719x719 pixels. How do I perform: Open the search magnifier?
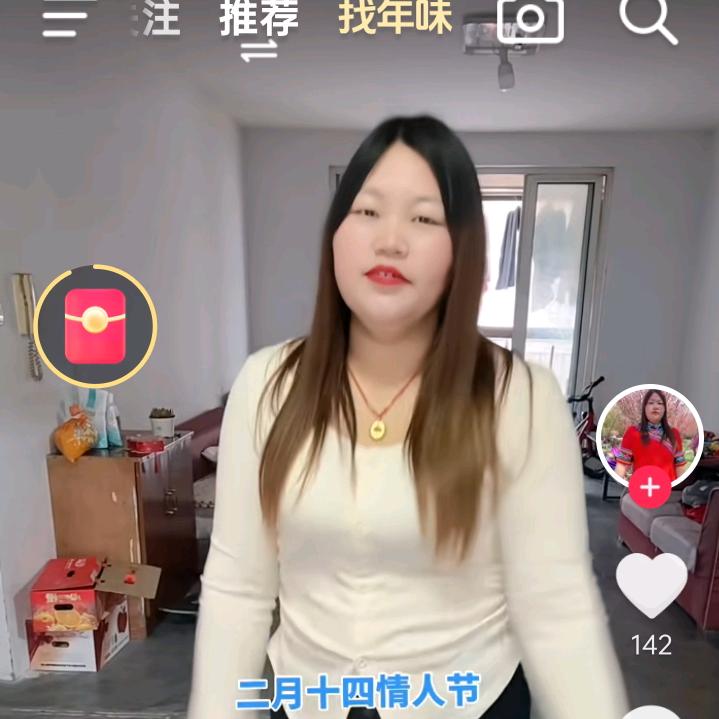(648, 18)
